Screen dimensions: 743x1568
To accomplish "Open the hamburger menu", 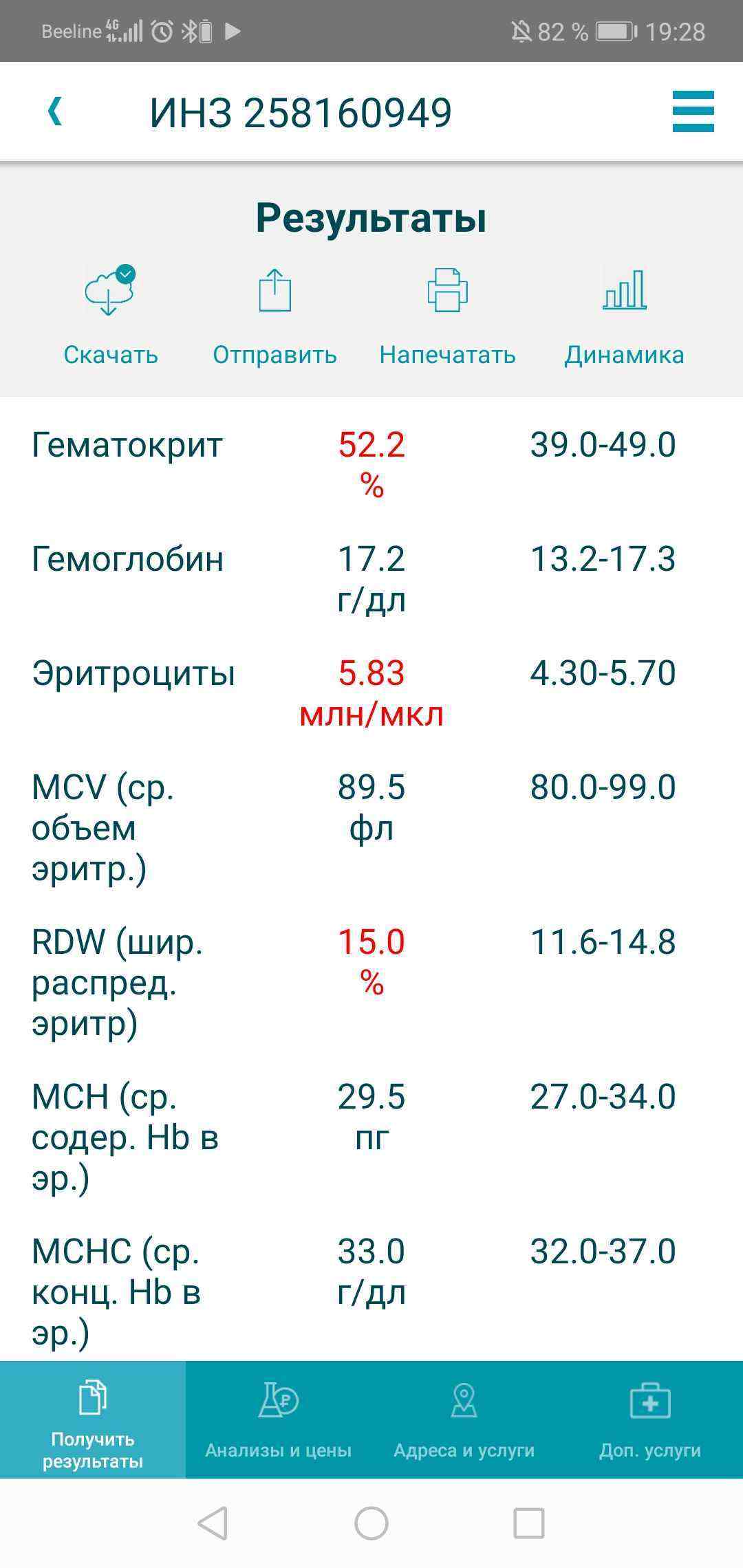I will tap(693, 111).
